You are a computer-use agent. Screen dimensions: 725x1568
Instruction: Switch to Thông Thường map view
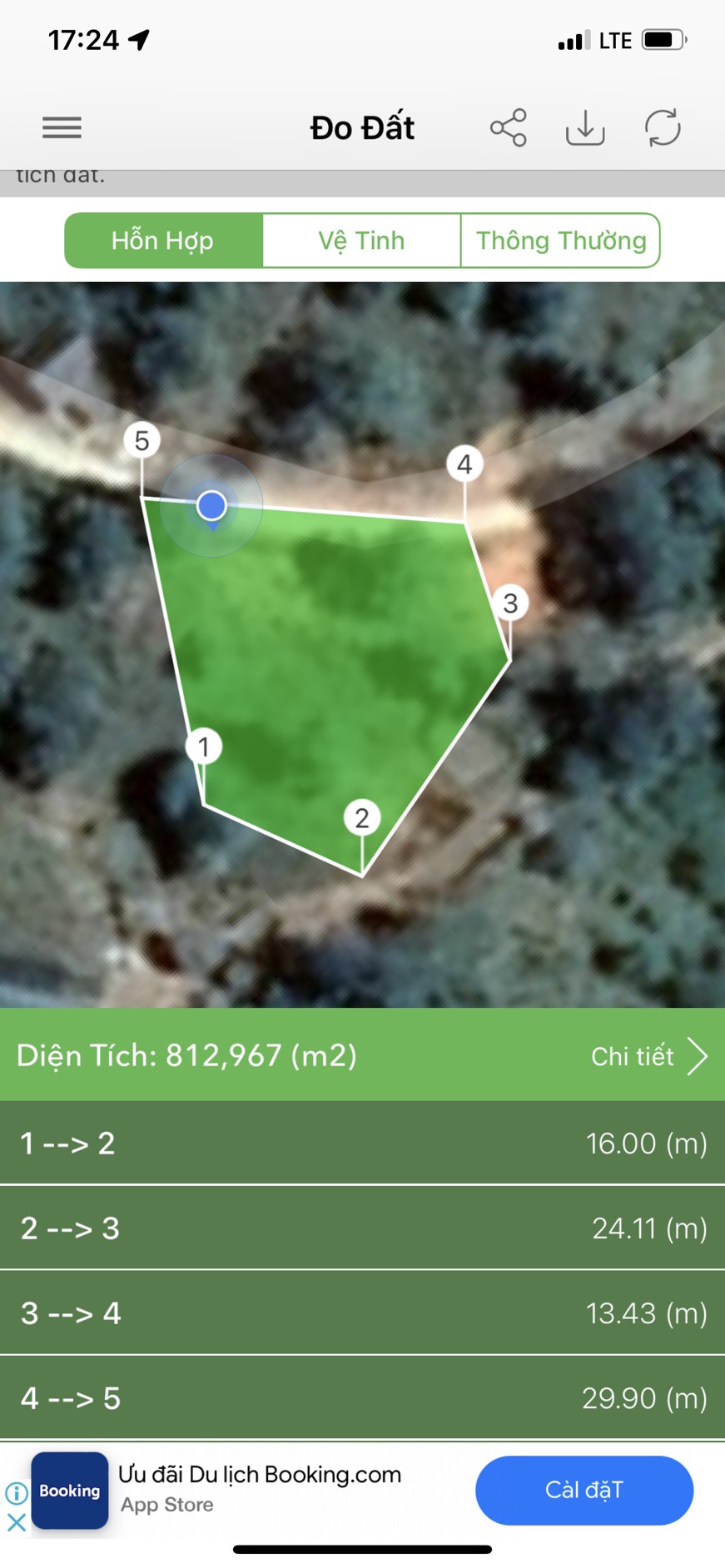click(560, 241)
